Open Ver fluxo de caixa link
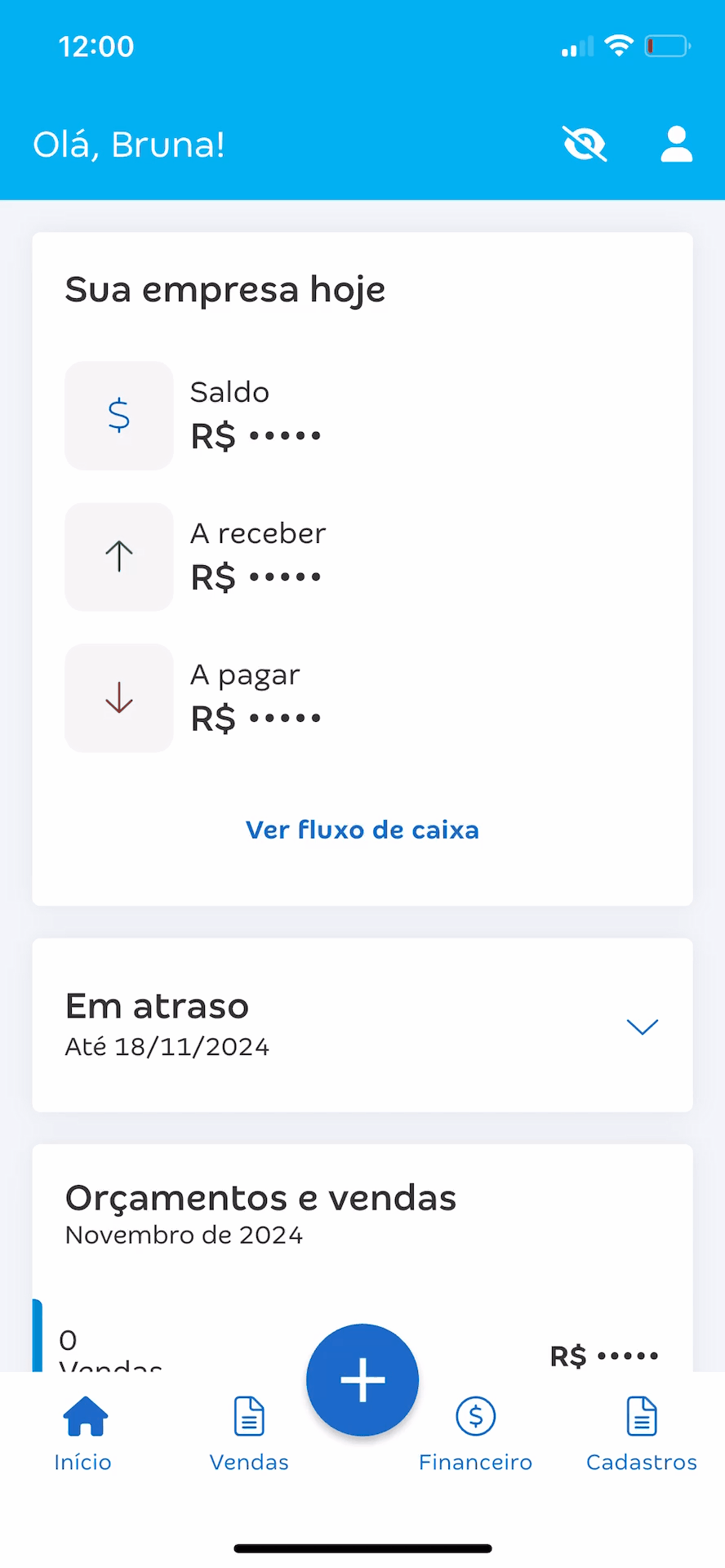 pos(362,830)
